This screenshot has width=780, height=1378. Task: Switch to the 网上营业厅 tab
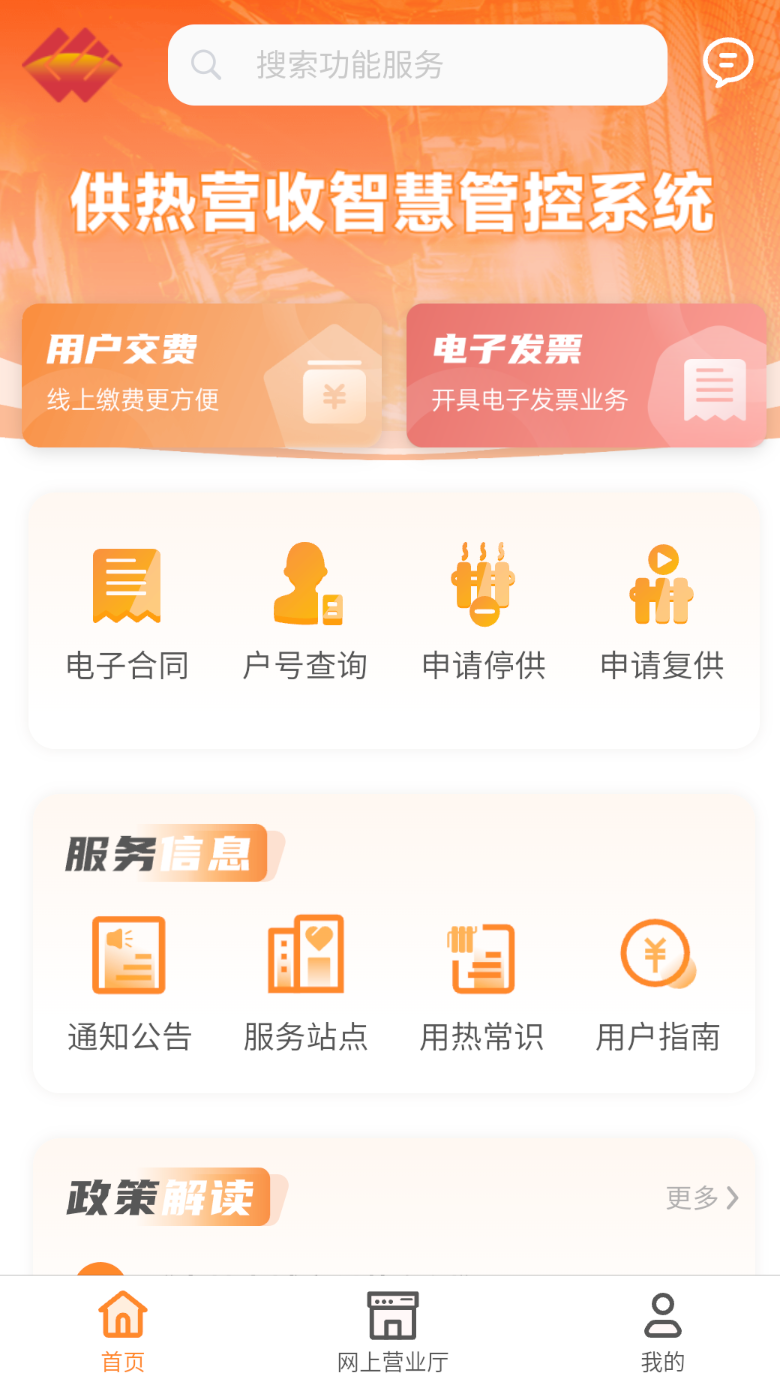click(x=392, y=1331)
